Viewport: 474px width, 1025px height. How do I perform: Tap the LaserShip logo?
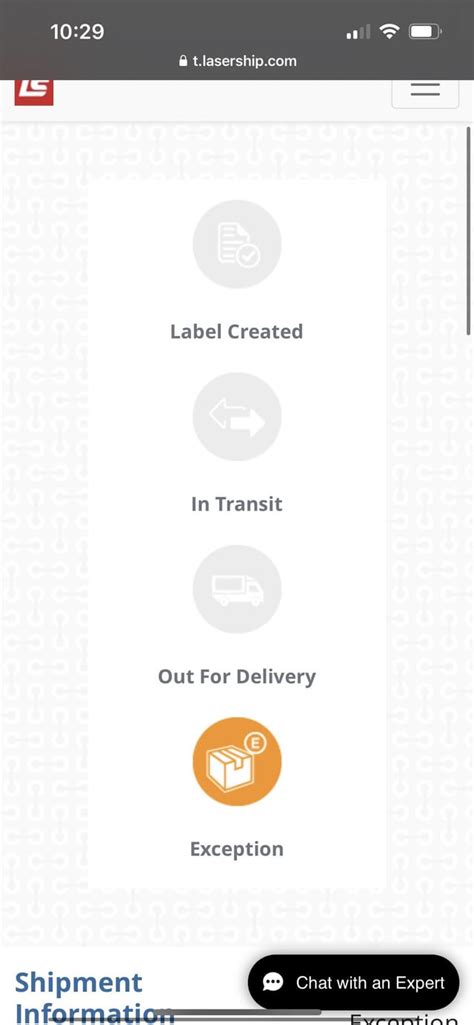point(34,92)
